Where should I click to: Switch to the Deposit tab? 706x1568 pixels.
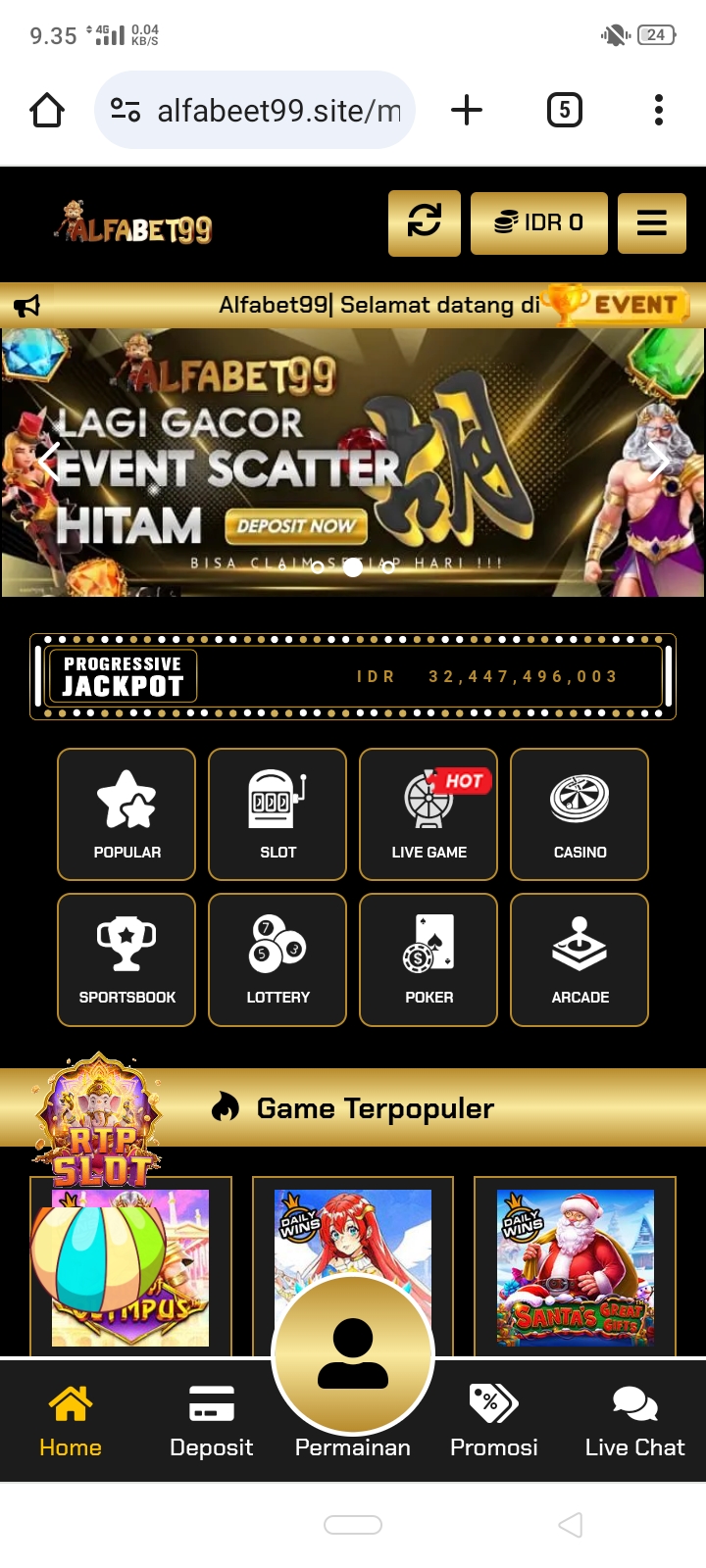[212, 1421]
